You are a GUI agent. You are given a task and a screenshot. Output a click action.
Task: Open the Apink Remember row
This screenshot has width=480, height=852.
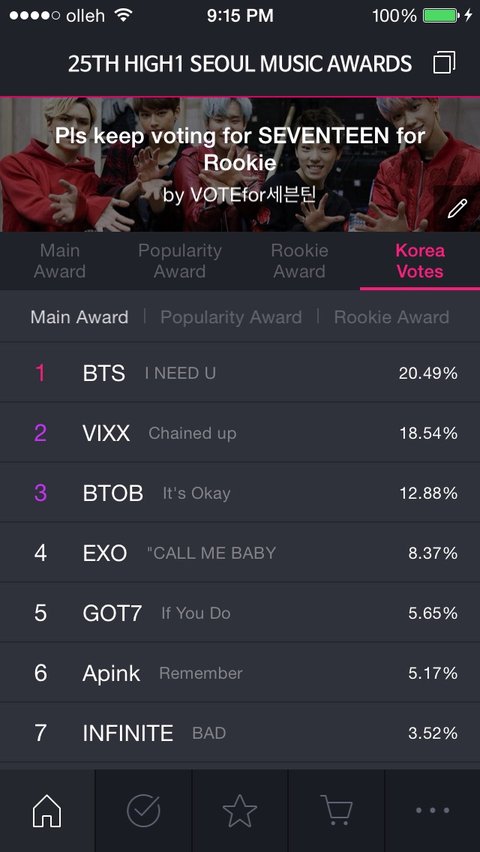point(240,673)
